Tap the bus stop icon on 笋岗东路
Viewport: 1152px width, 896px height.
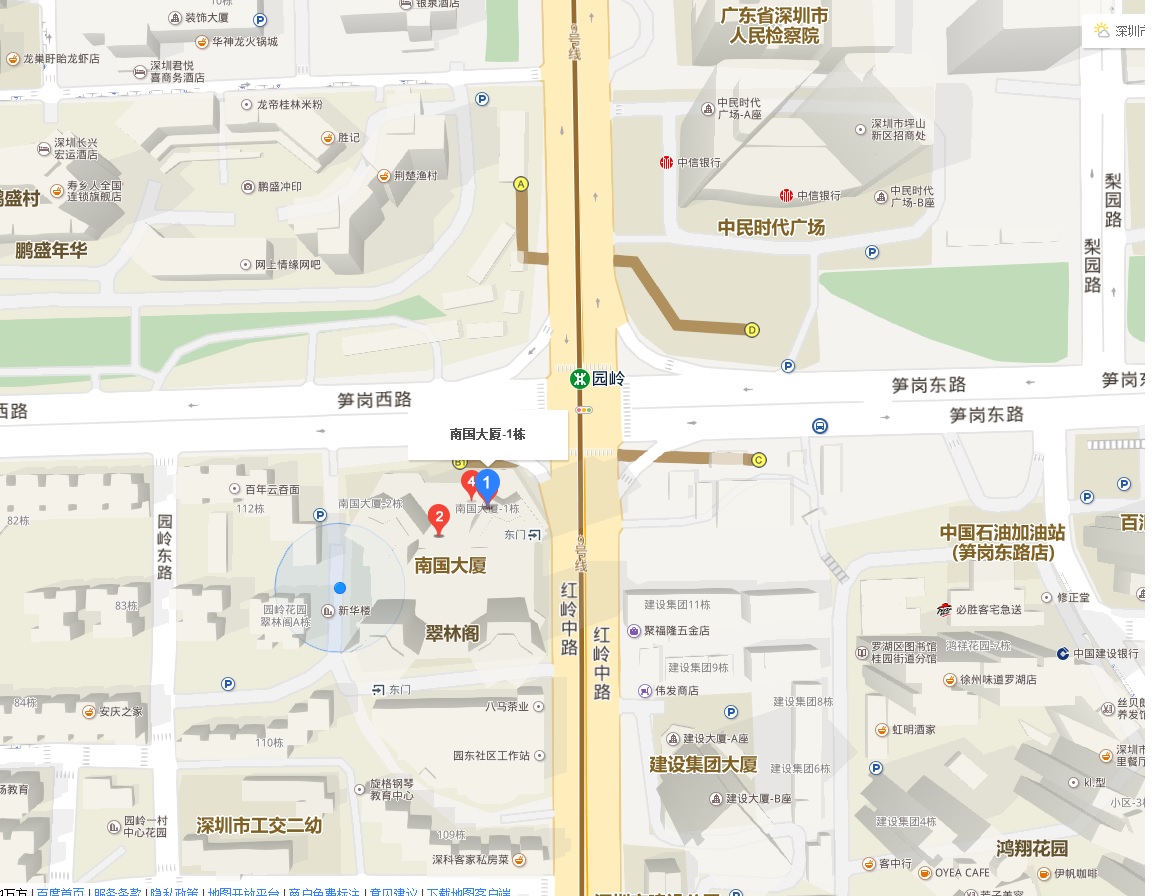tap(820, 426)
